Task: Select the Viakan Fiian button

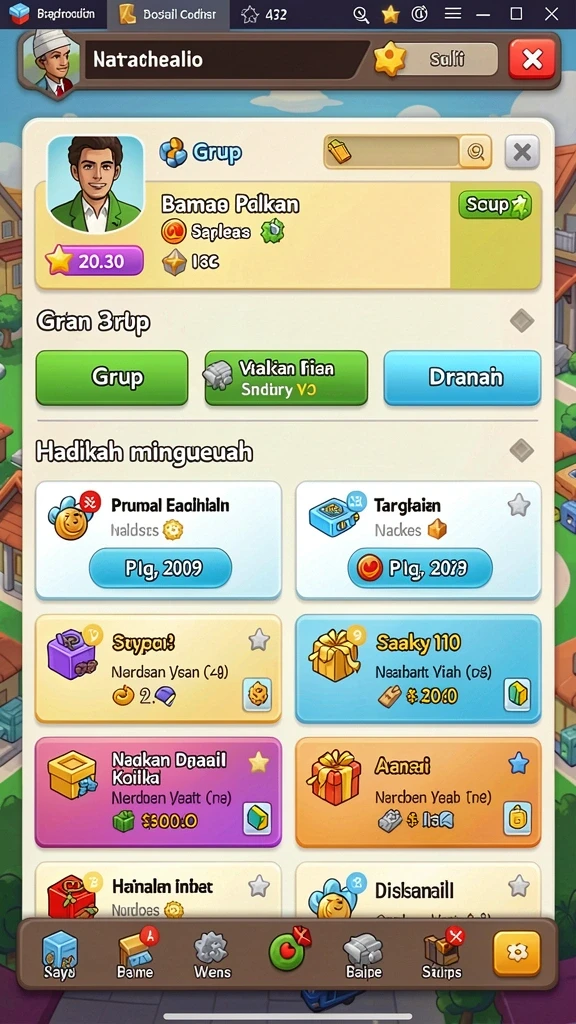Action: (x=286, y=377)
